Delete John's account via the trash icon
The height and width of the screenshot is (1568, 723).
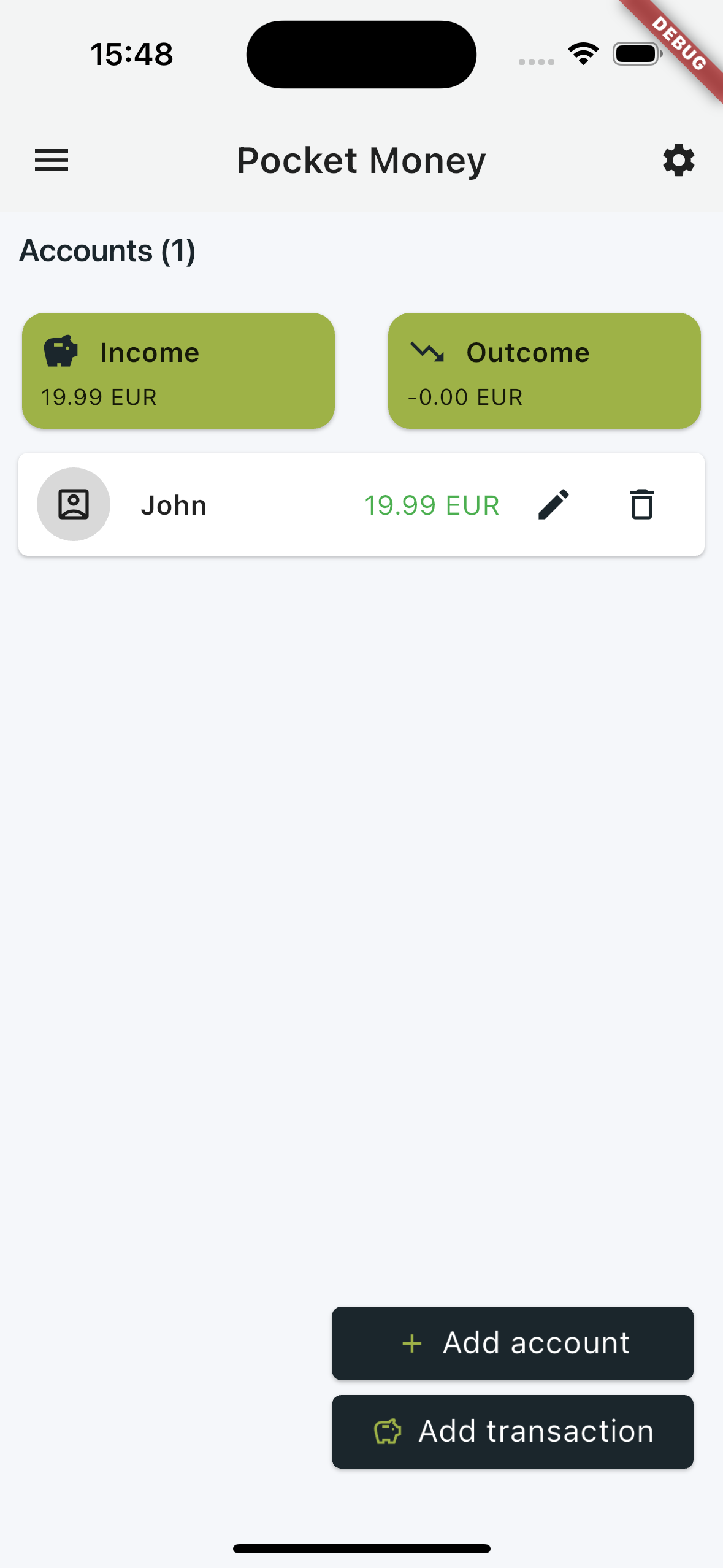(x=642, y=505)
